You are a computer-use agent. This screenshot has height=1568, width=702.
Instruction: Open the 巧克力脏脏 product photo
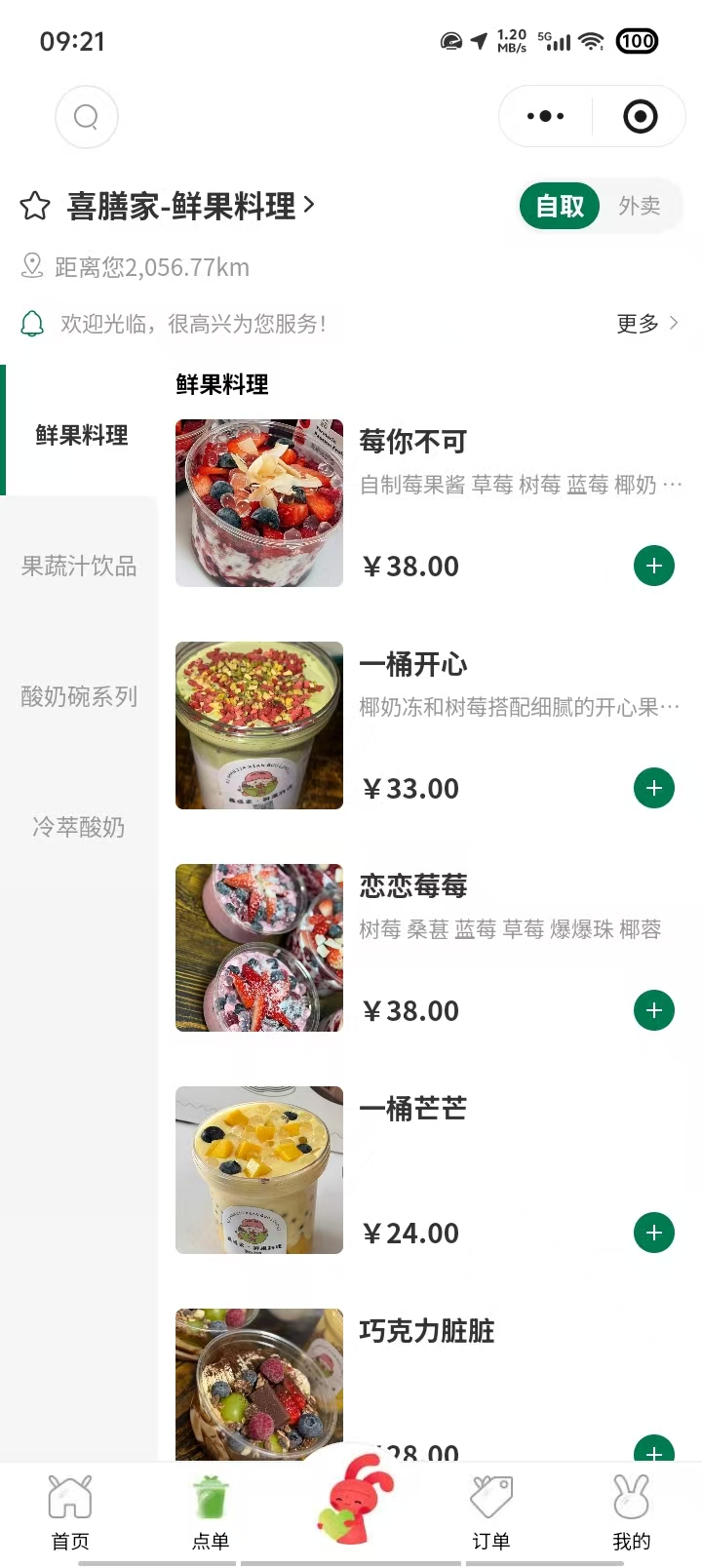point(259,1385)
